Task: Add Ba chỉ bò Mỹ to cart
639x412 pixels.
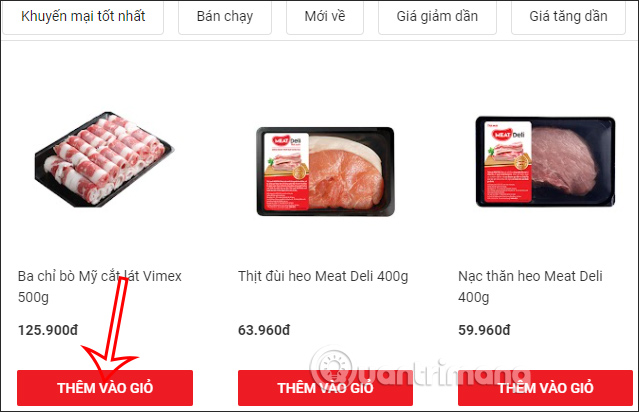Action: coord(105,388)
